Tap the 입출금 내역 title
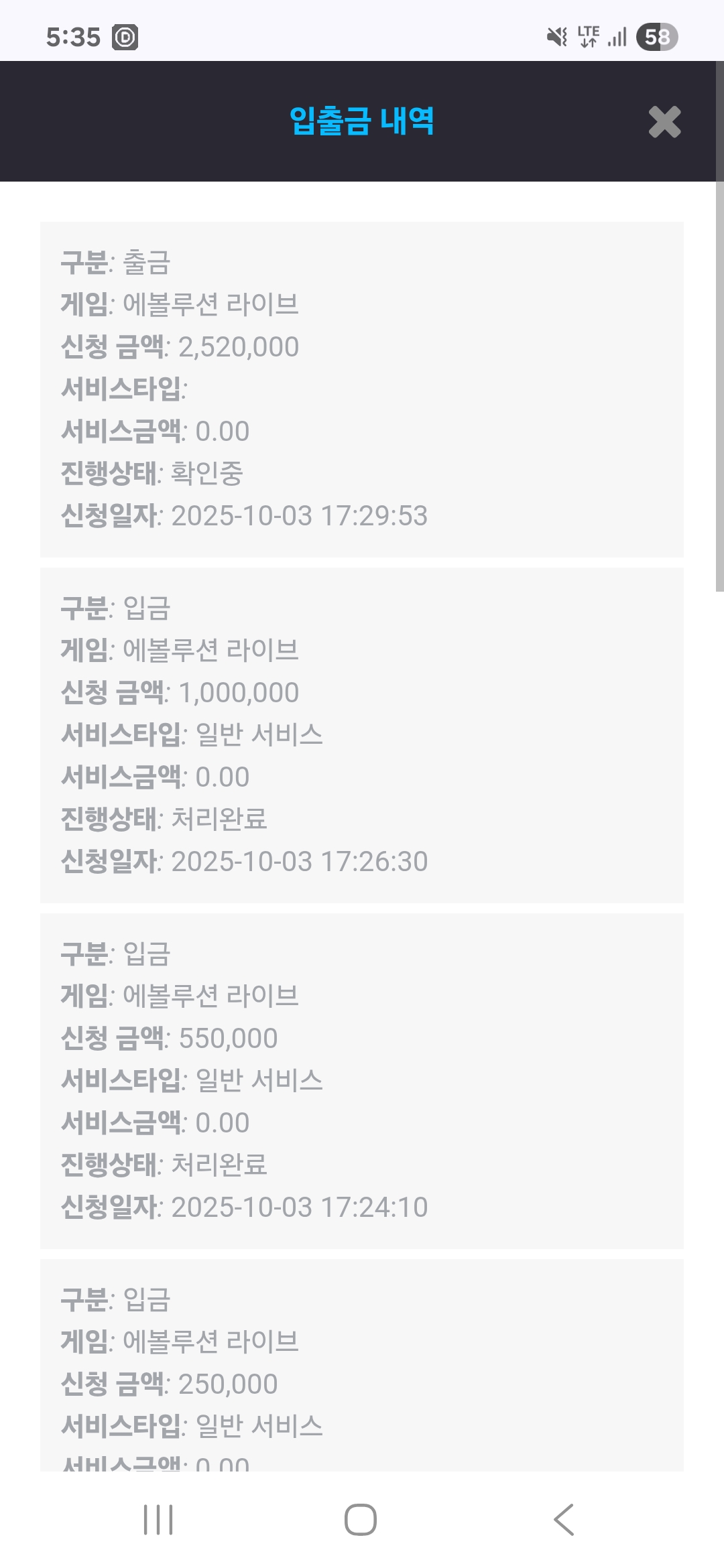724x1568 pixels. coord(362,123)
